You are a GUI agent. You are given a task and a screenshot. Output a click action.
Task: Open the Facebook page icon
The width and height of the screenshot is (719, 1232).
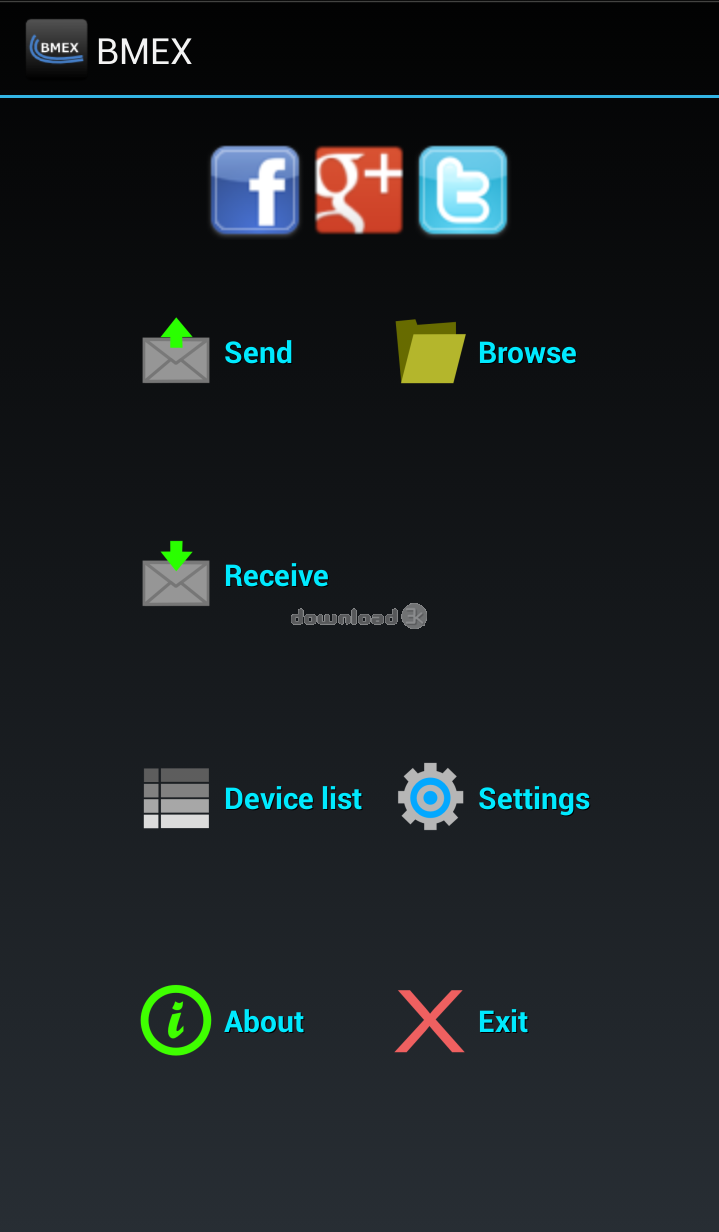[255, 190]
